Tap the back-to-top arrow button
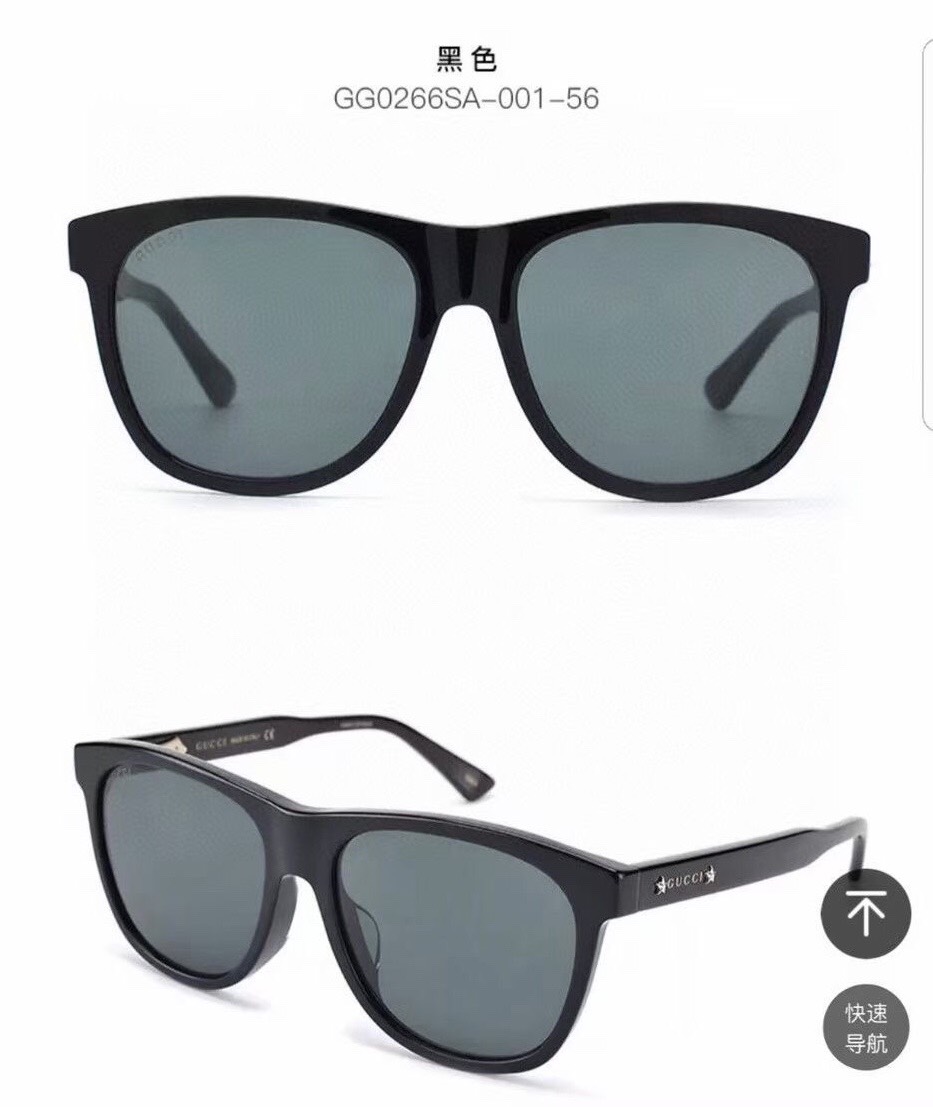Image resolution: width=933 pixels, height=1107 pixels. [x=866, y=913]
